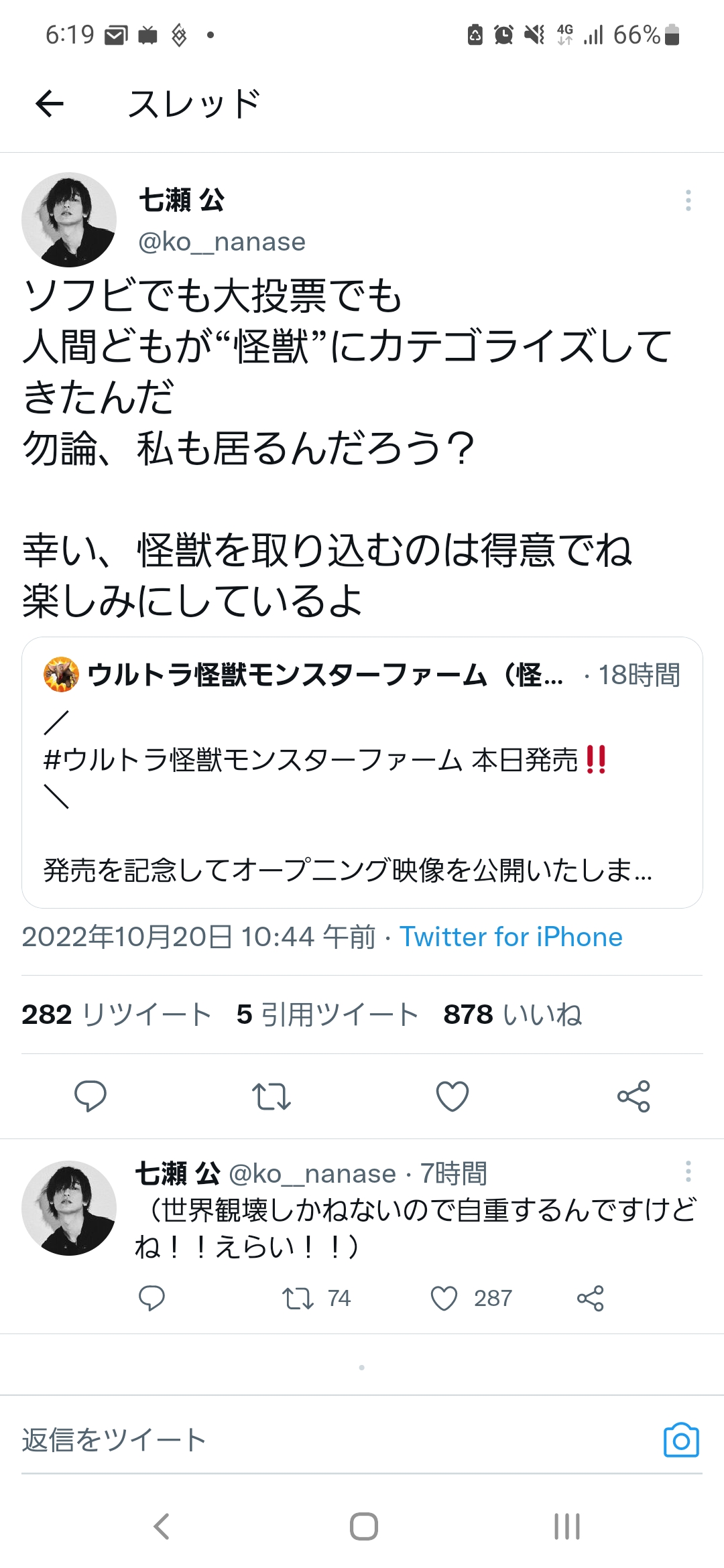Share the 7時間 reply tweet
Viewport: 724px width, 1568px height.
tap(591, 1298)
